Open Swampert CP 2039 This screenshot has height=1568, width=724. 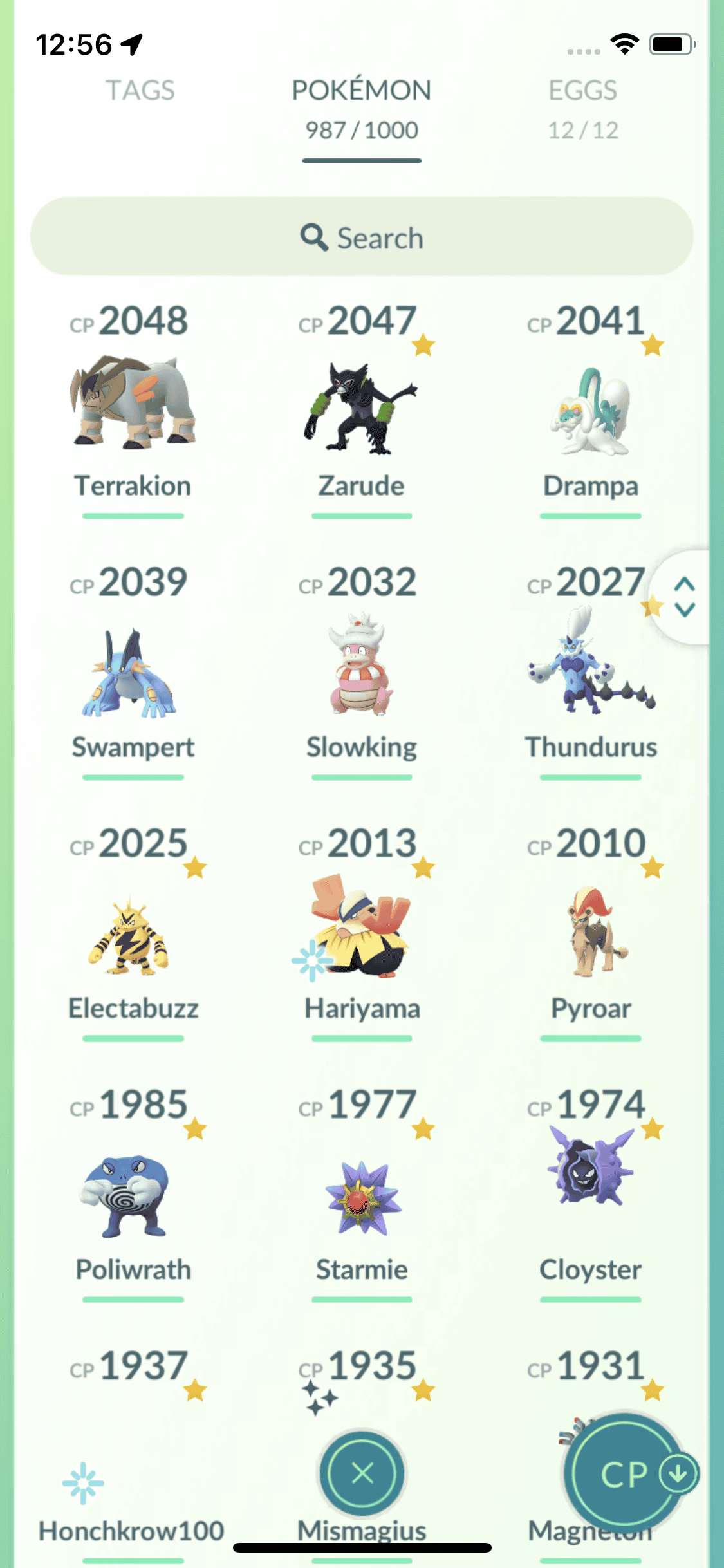[133, 673]
